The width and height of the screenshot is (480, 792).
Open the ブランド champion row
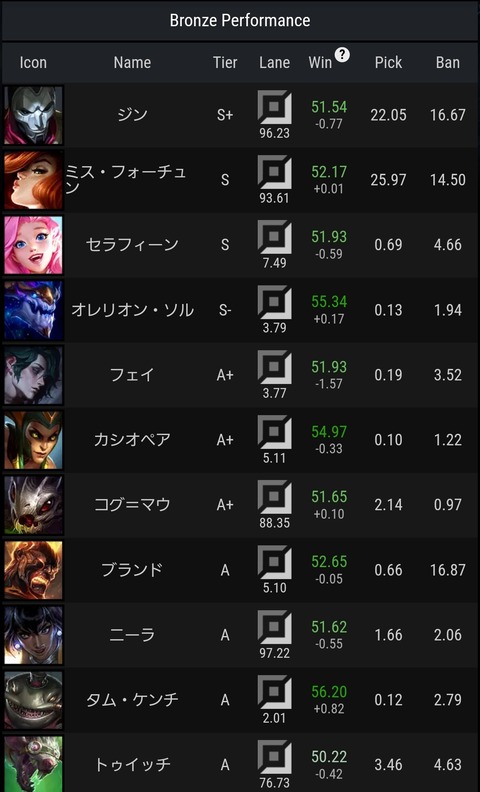tap(240, 570)
